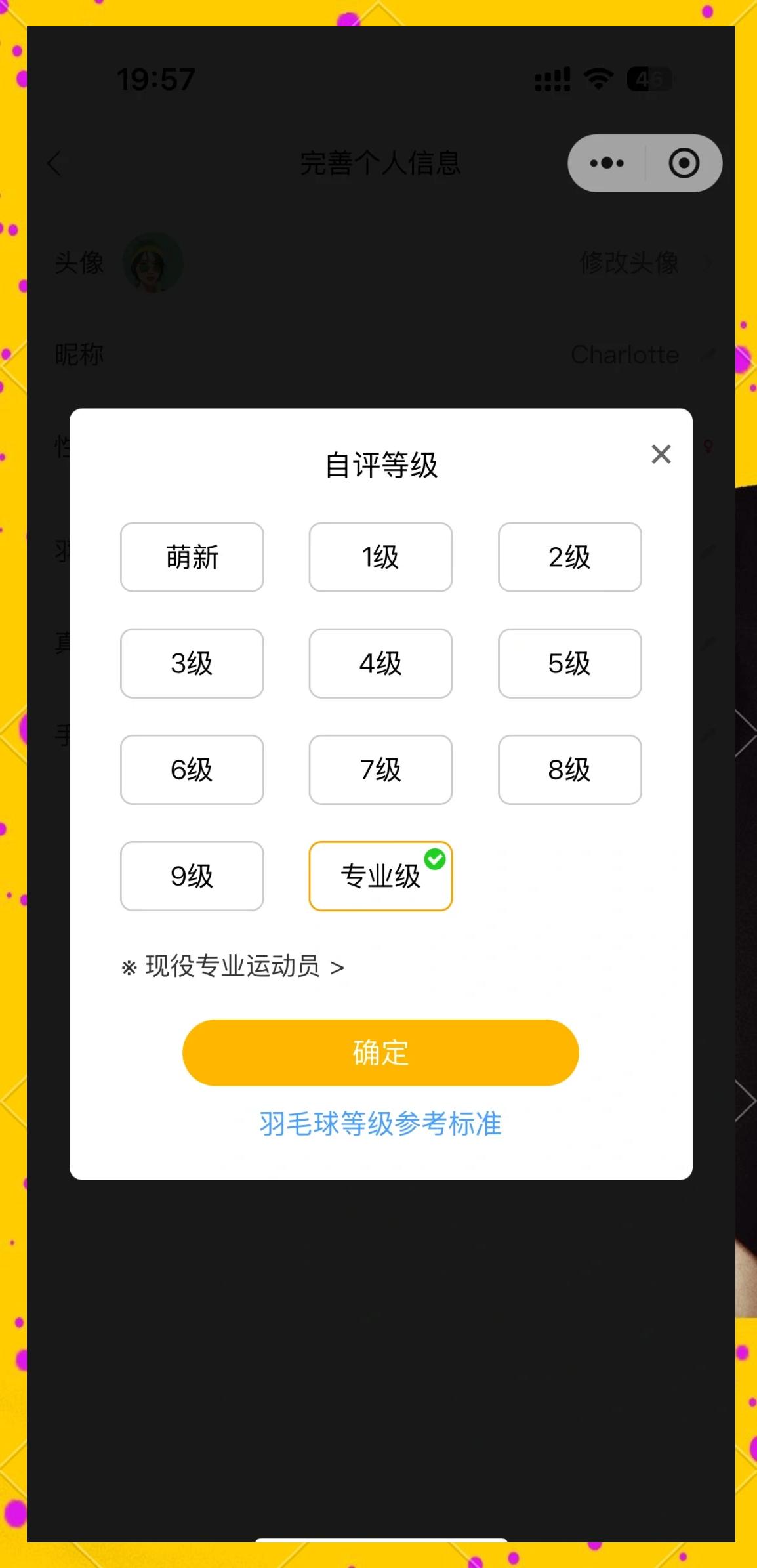Select the 2级 option
The image size is (757, 1568).
[569, 557]
